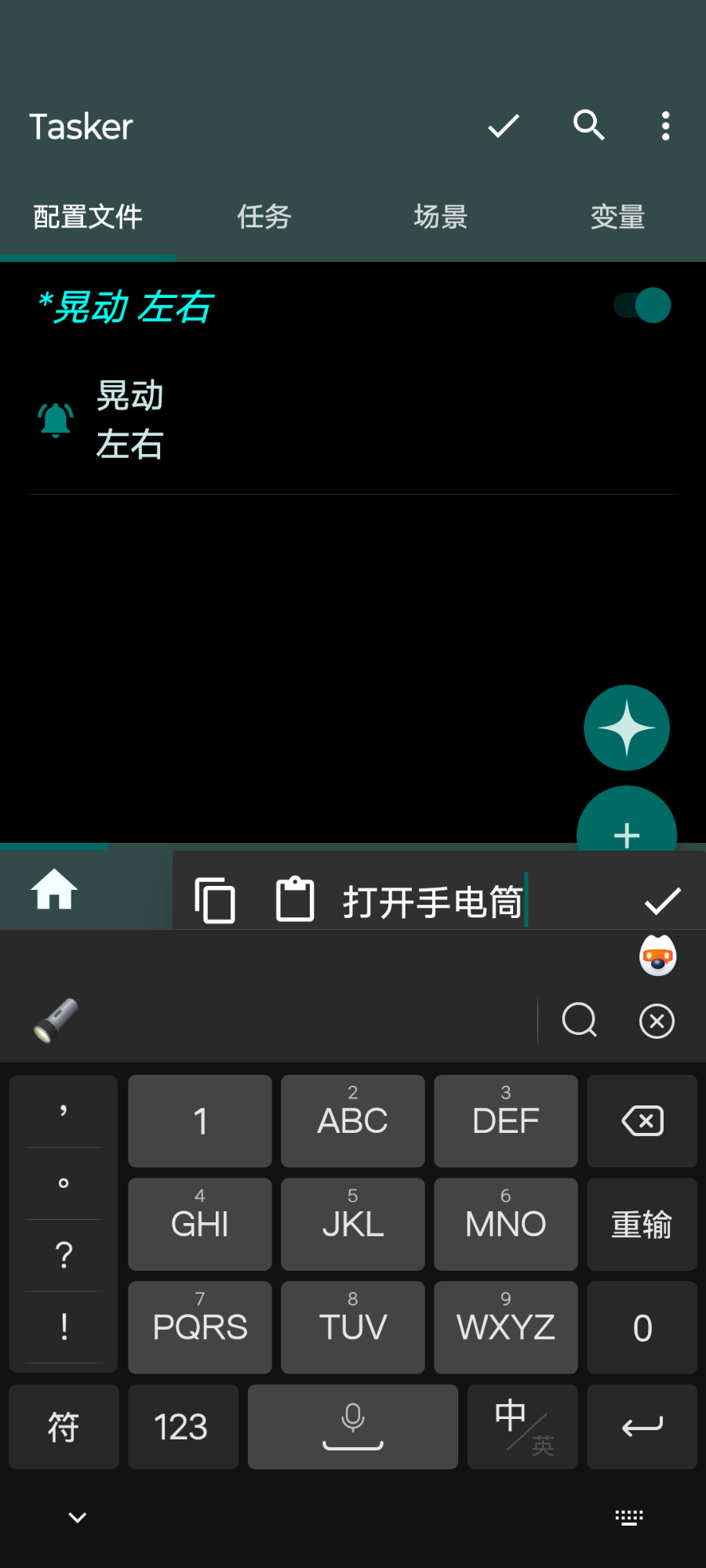Focus the 打开手电筒 name field
Viewport: 706px width, 1568px height.
433,902
